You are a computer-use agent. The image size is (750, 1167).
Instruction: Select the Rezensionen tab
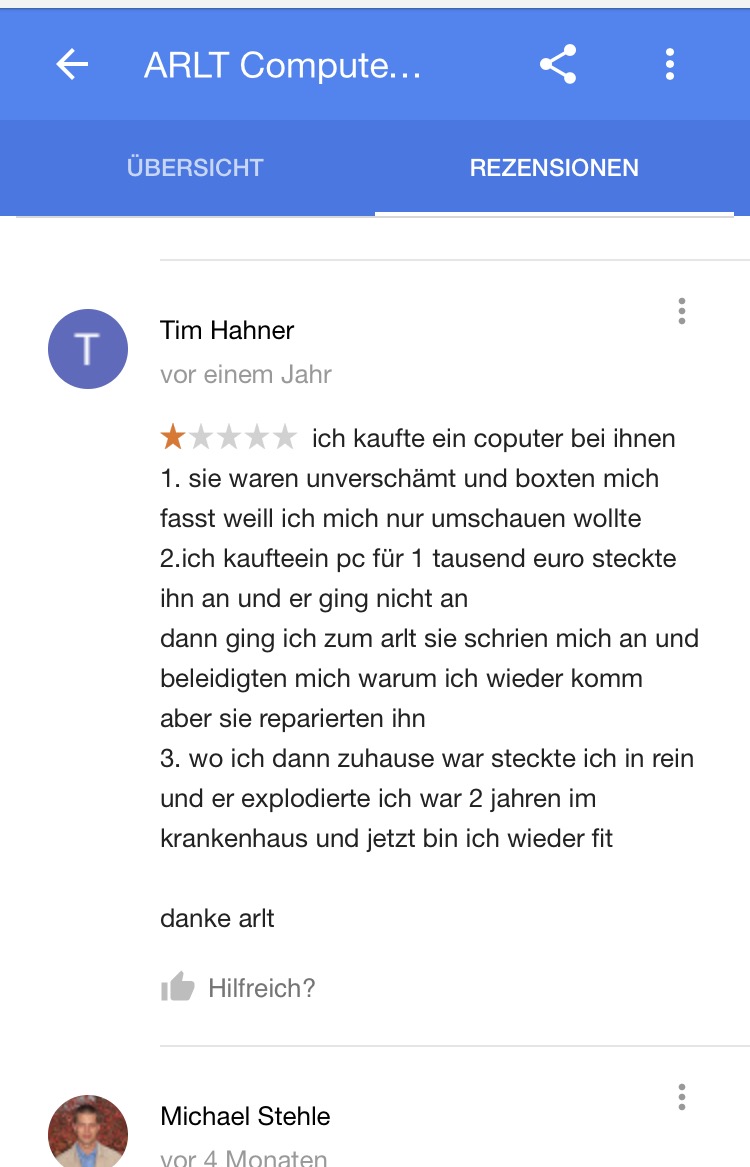[x=554, y=168]
